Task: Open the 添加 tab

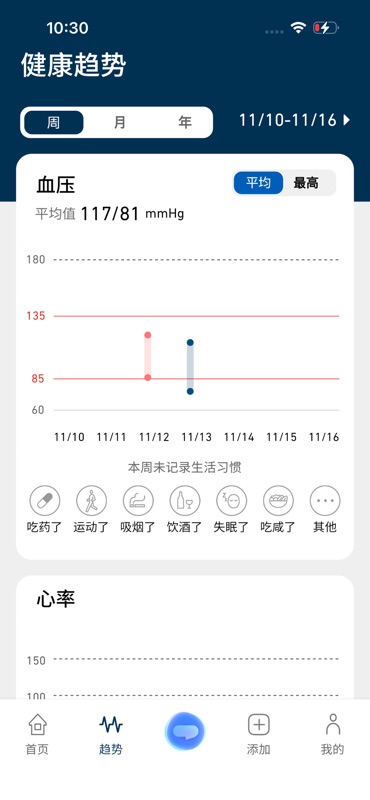Action: tap(259, 734)
